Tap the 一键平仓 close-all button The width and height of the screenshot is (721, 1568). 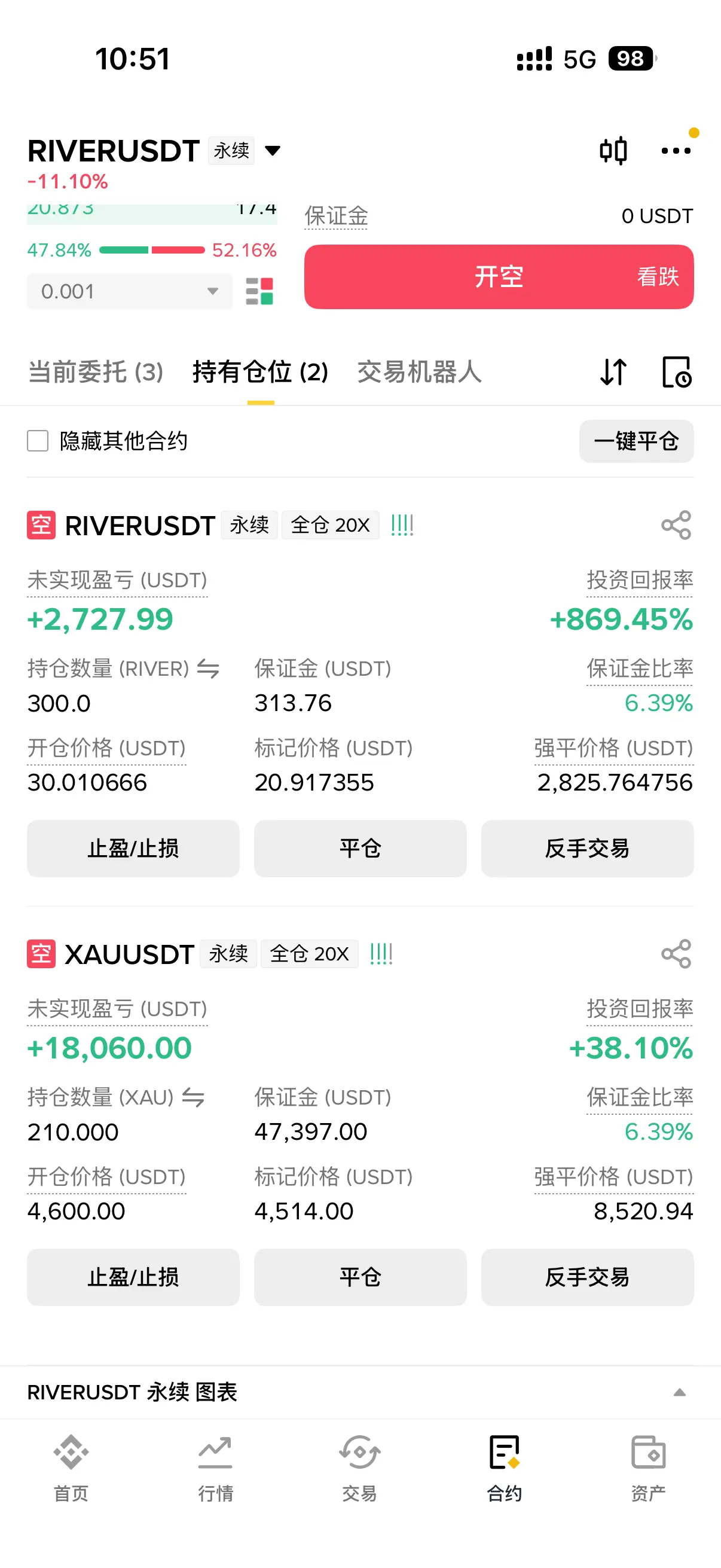coord(636,441)
